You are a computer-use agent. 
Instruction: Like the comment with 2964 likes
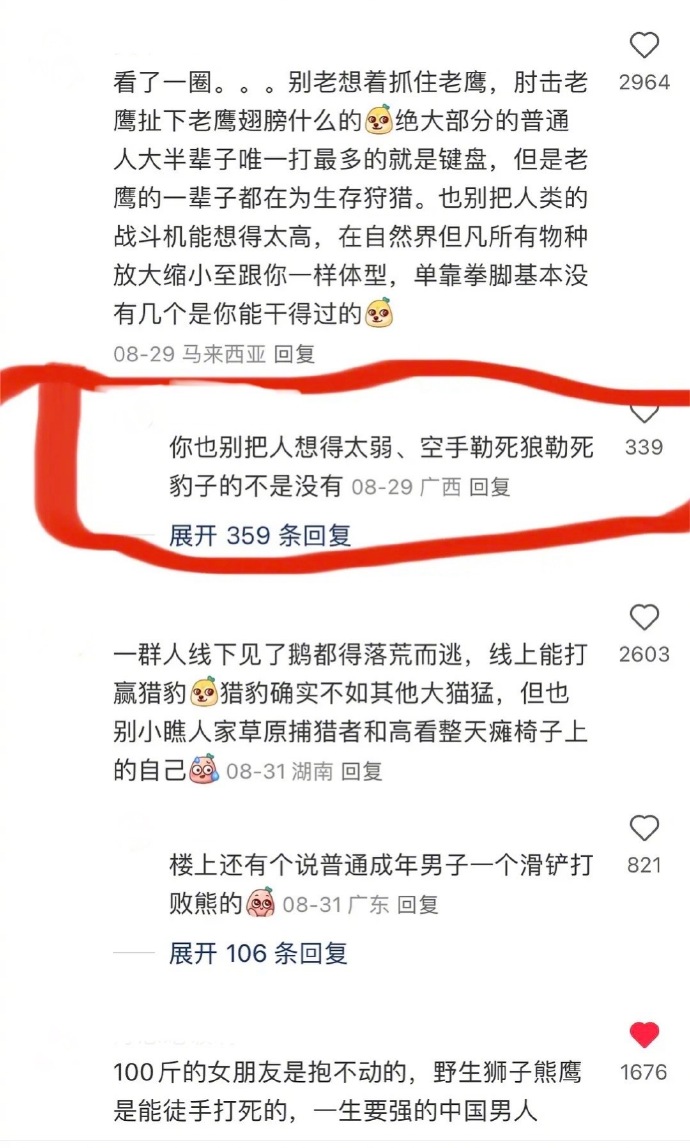pos(644,45)
